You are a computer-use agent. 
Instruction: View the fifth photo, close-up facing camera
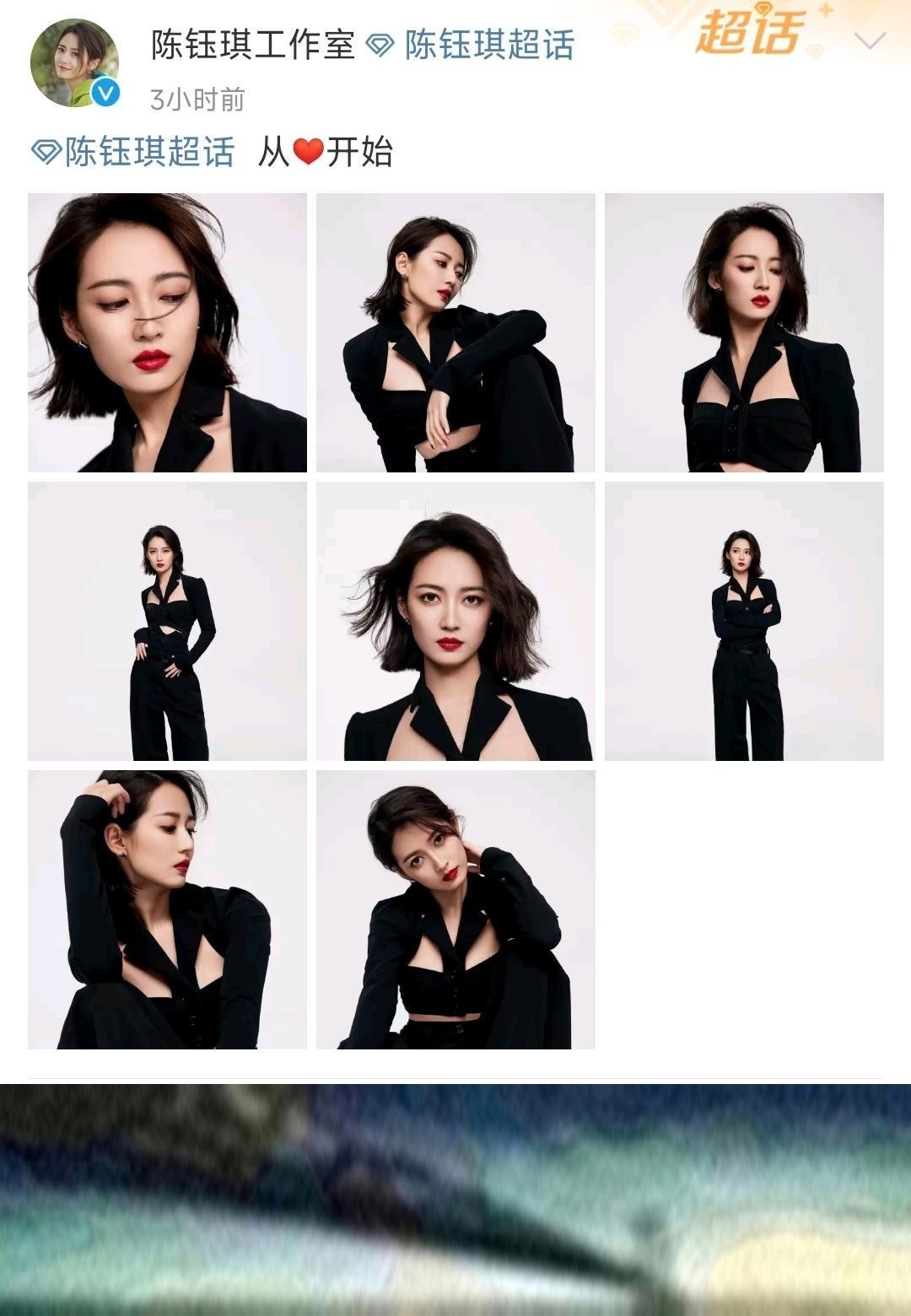[455, 621]
